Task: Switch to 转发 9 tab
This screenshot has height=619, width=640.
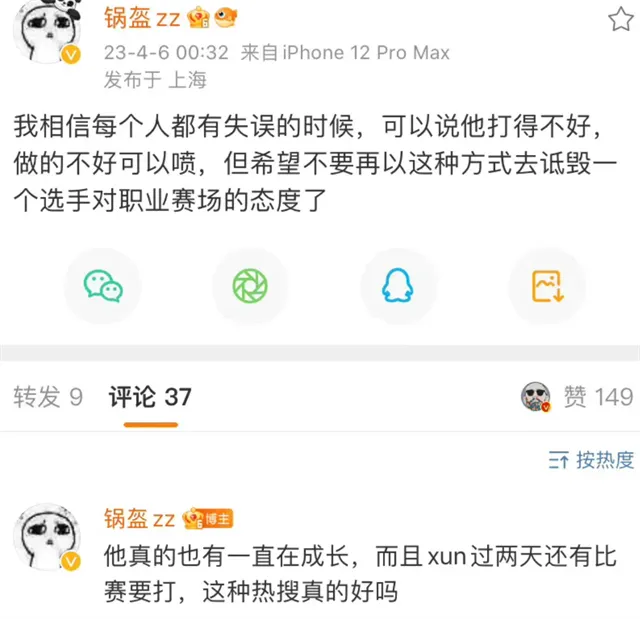Action: (x=48, y=397)
